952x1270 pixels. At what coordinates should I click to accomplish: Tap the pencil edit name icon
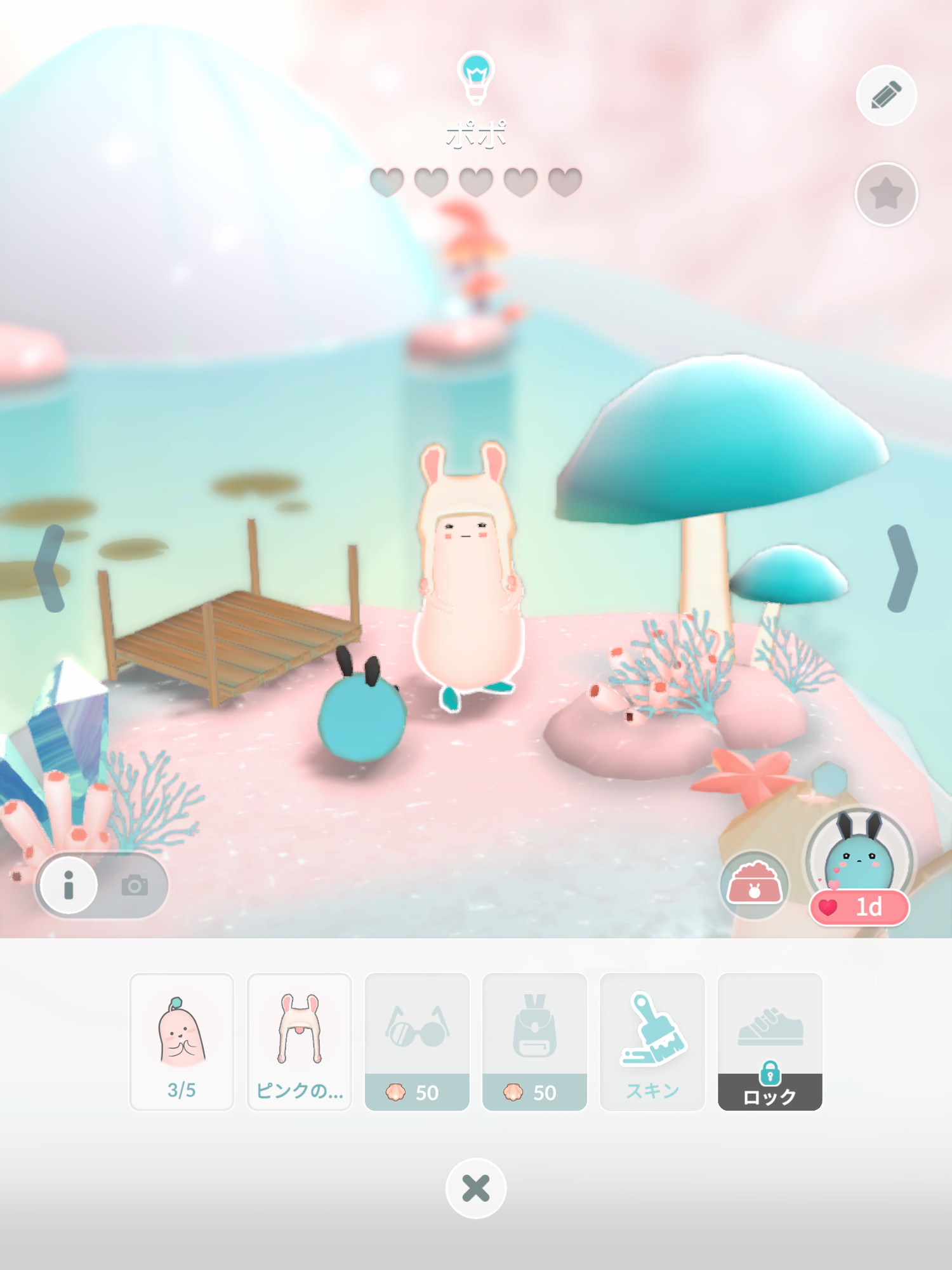pyautogui.click(x=886, y=95)
